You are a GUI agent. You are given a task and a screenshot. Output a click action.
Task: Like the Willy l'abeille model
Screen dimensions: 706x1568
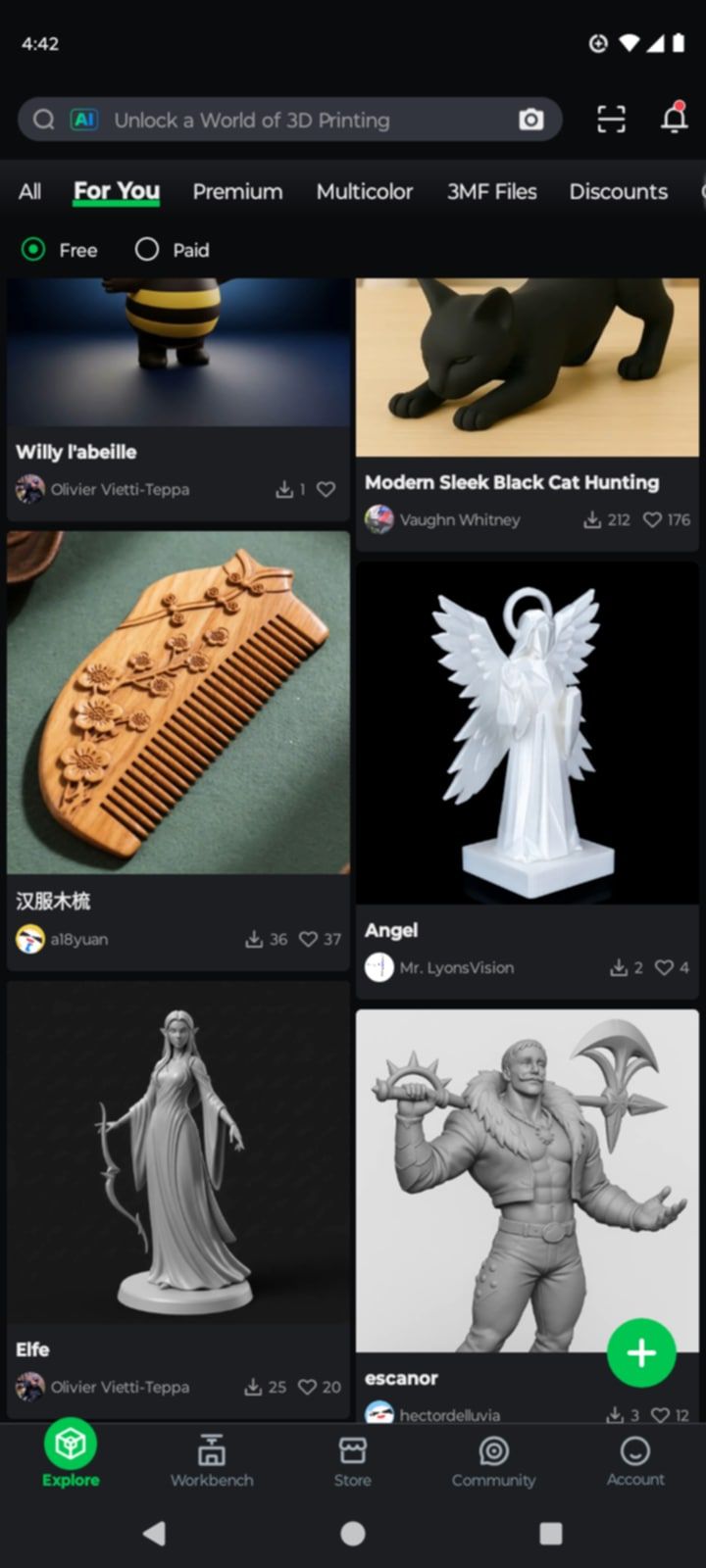(x=327, y=489)
